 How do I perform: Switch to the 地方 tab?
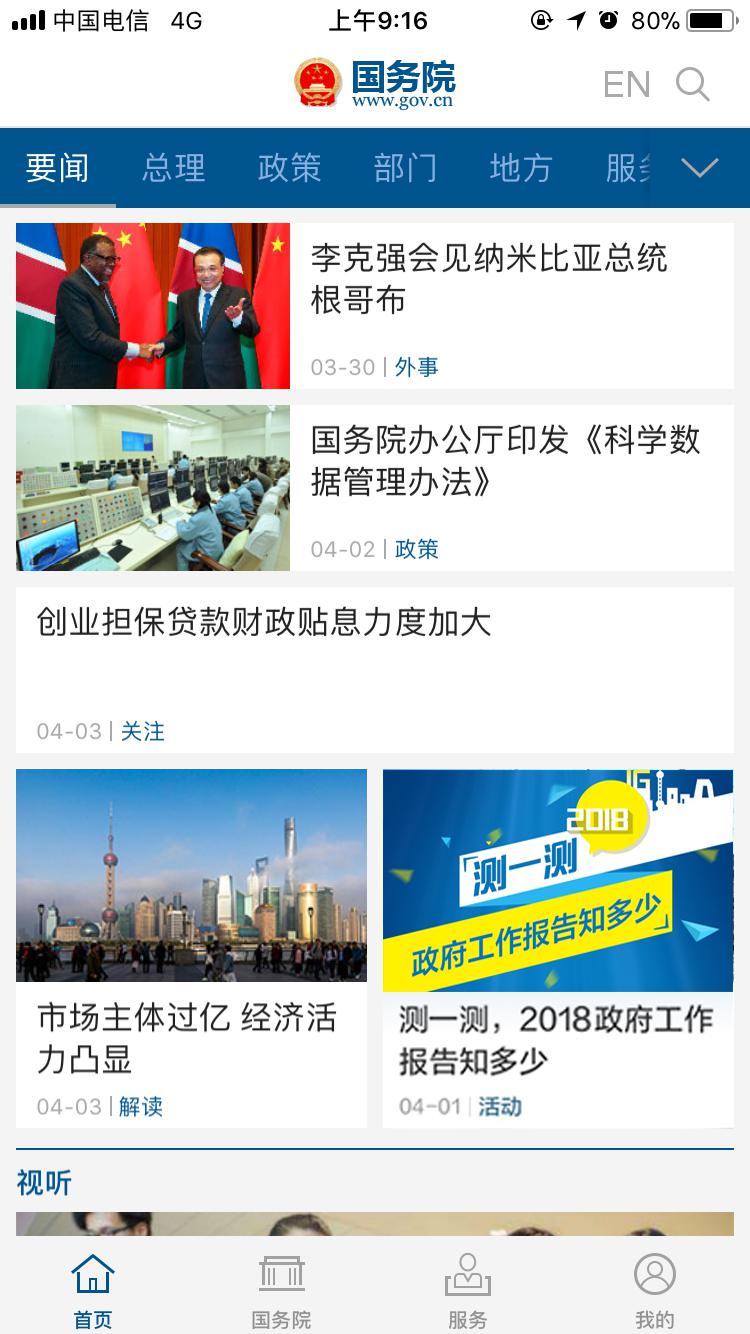click(x=521, y=168)
